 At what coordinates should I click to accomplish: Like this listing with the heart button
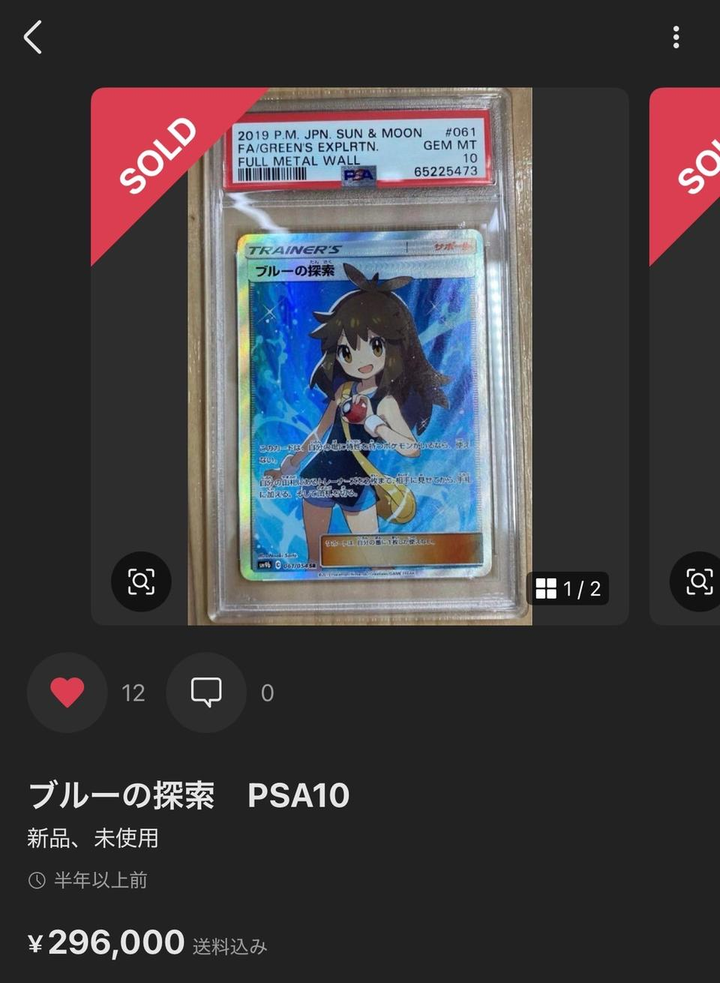pos(67,693)
